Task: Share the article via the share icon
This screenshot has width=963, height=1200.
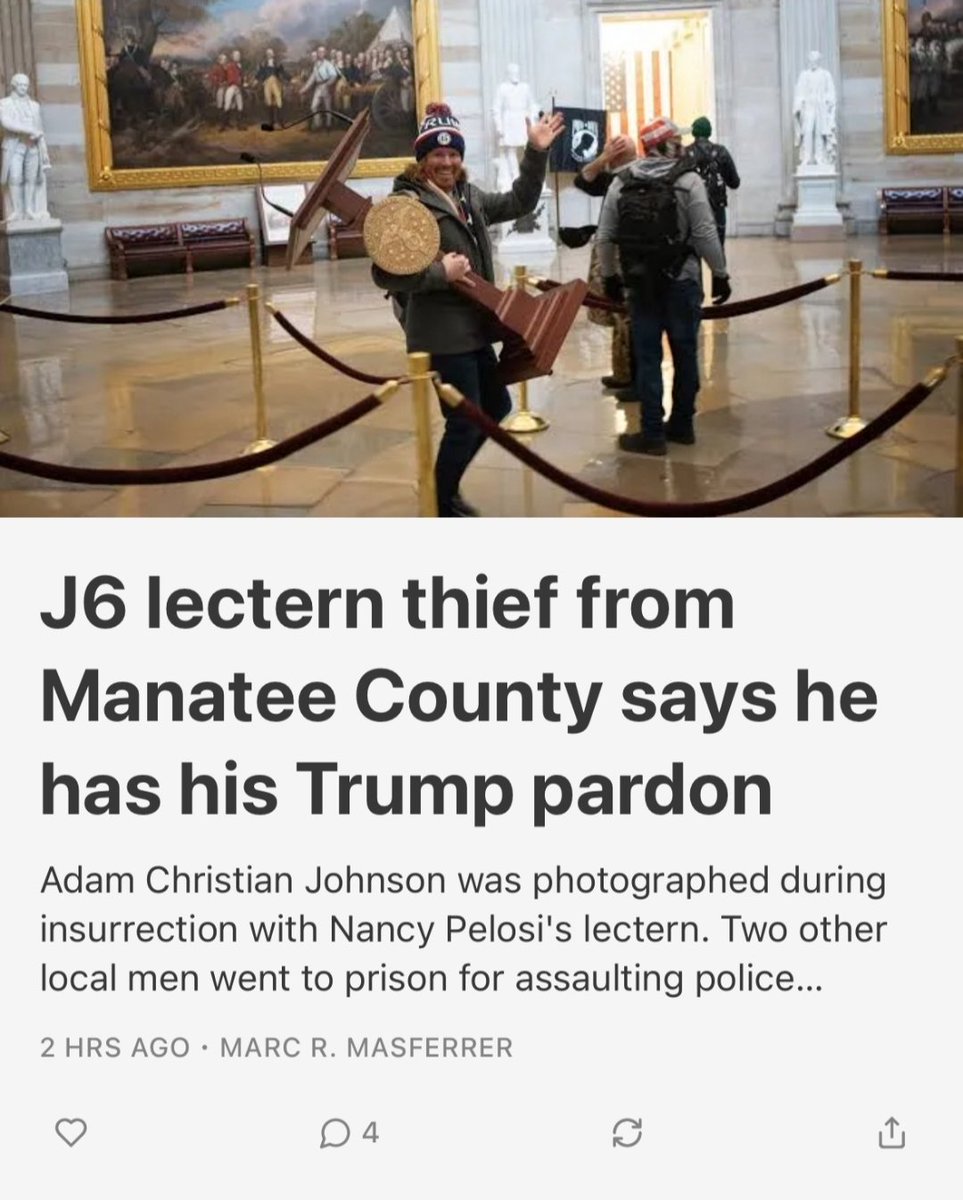Action: pos(890,1133)
